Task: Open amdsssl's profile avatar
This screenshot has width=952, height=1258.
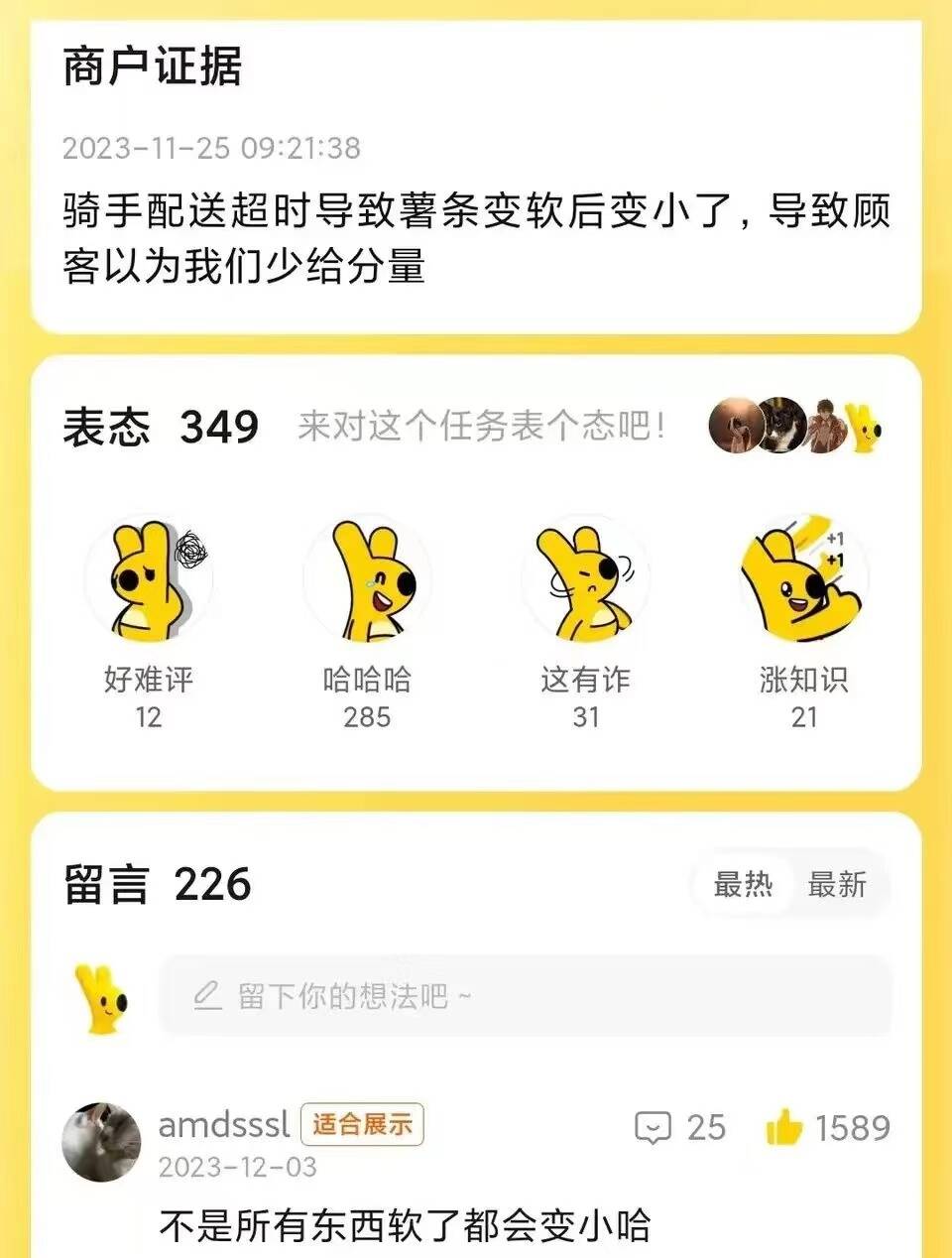Action: [x=101, y=1142]
